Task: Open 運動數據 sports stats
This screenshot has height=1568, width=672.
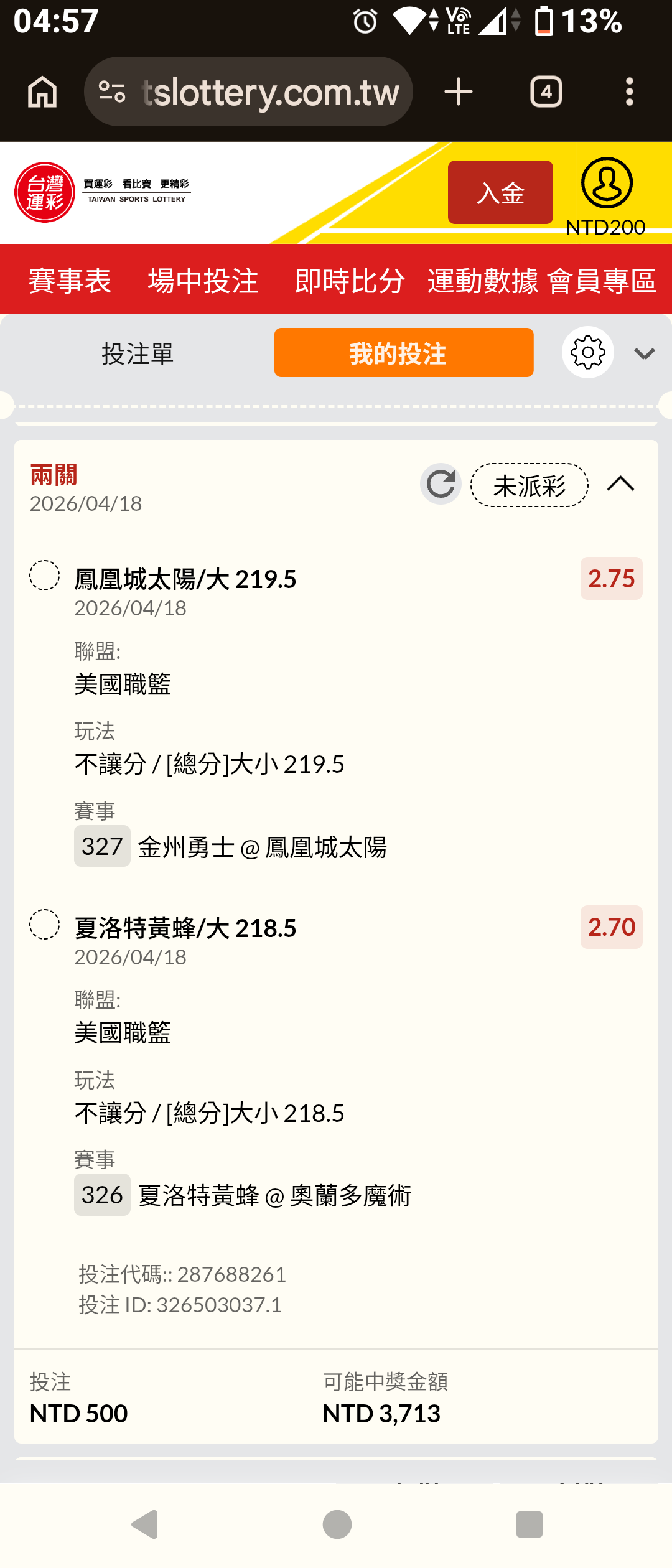Action: coord(483,281)
